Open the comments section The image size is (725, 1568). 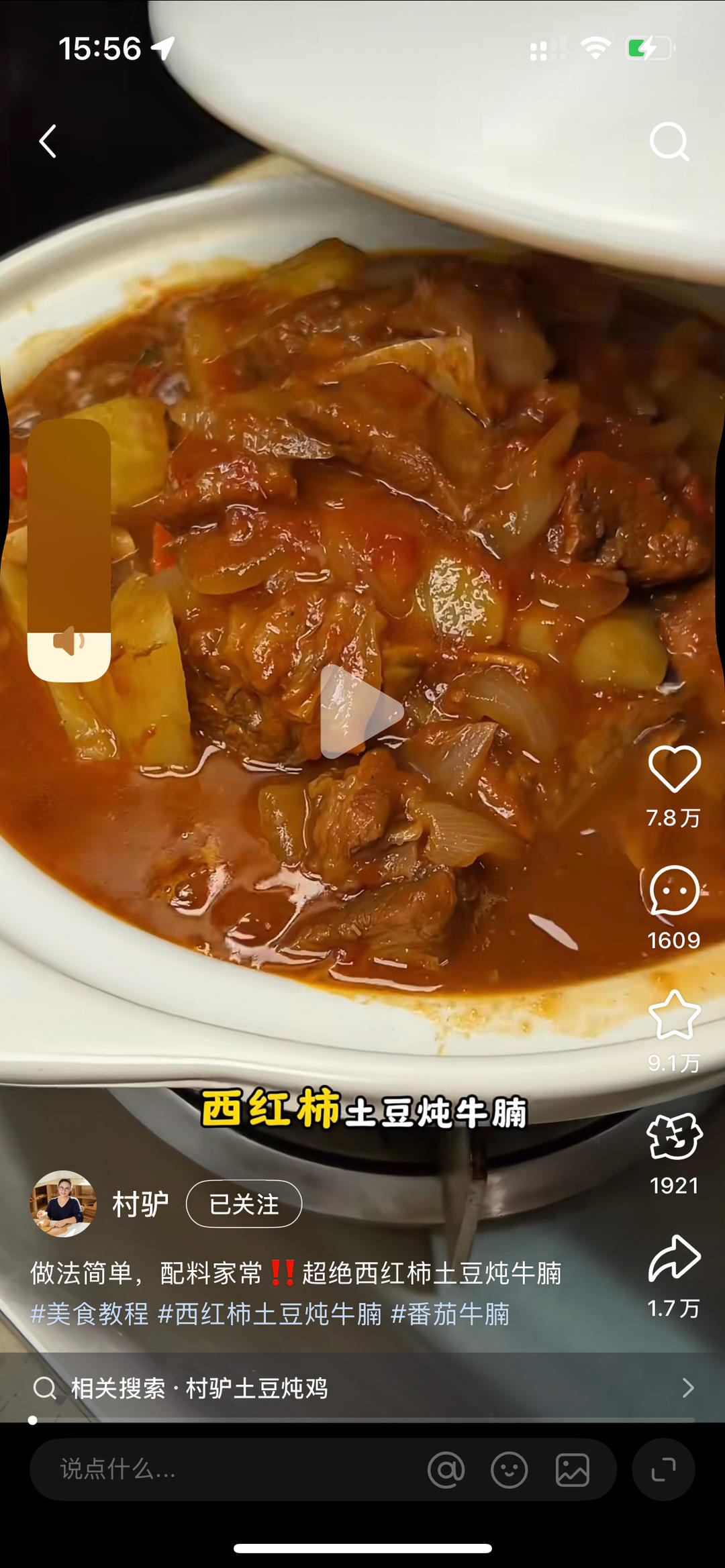[674, 891]
